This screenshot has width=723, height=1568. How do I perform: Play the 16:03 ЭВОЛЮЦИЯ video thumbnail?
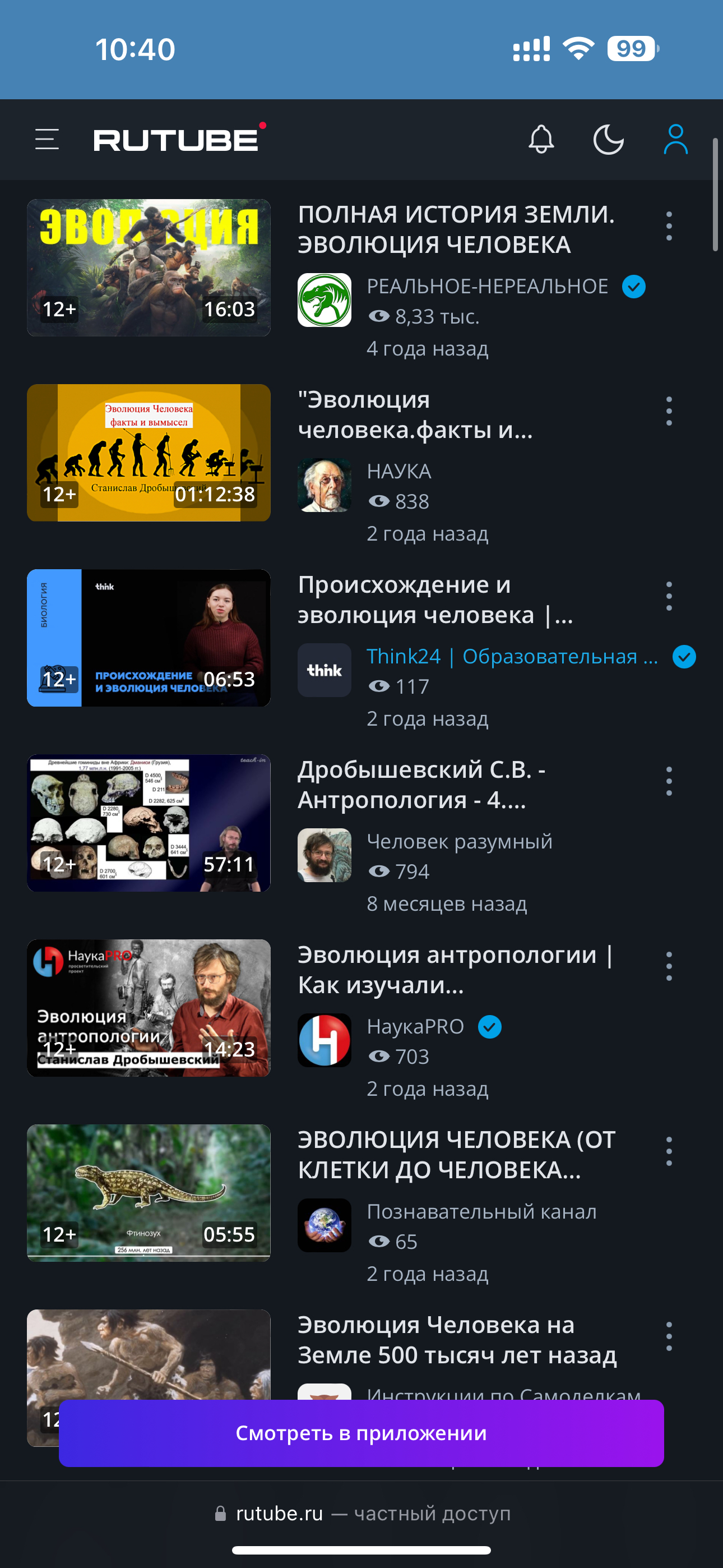pos(149,268)
